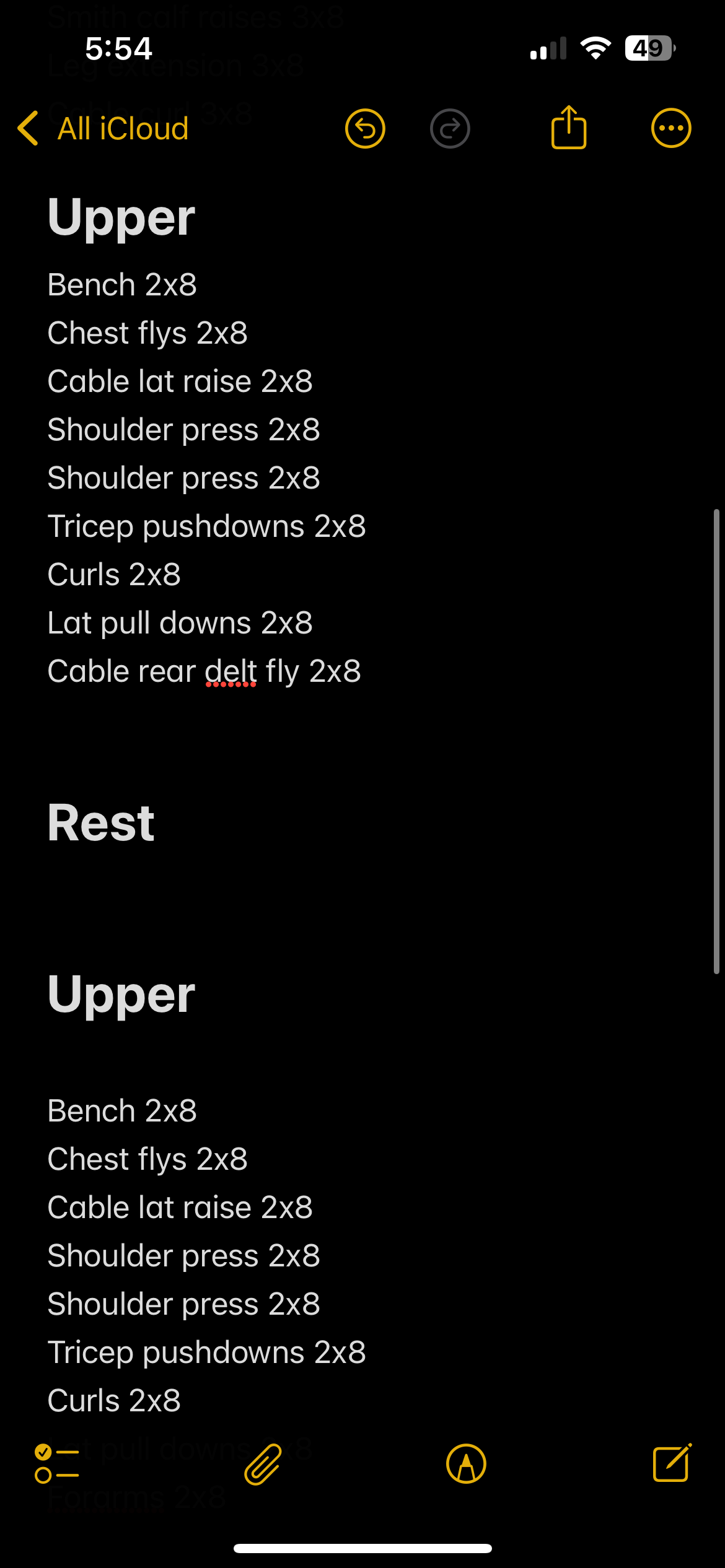Share this note
Screen dimensions: 725x1568
(568, 128)
